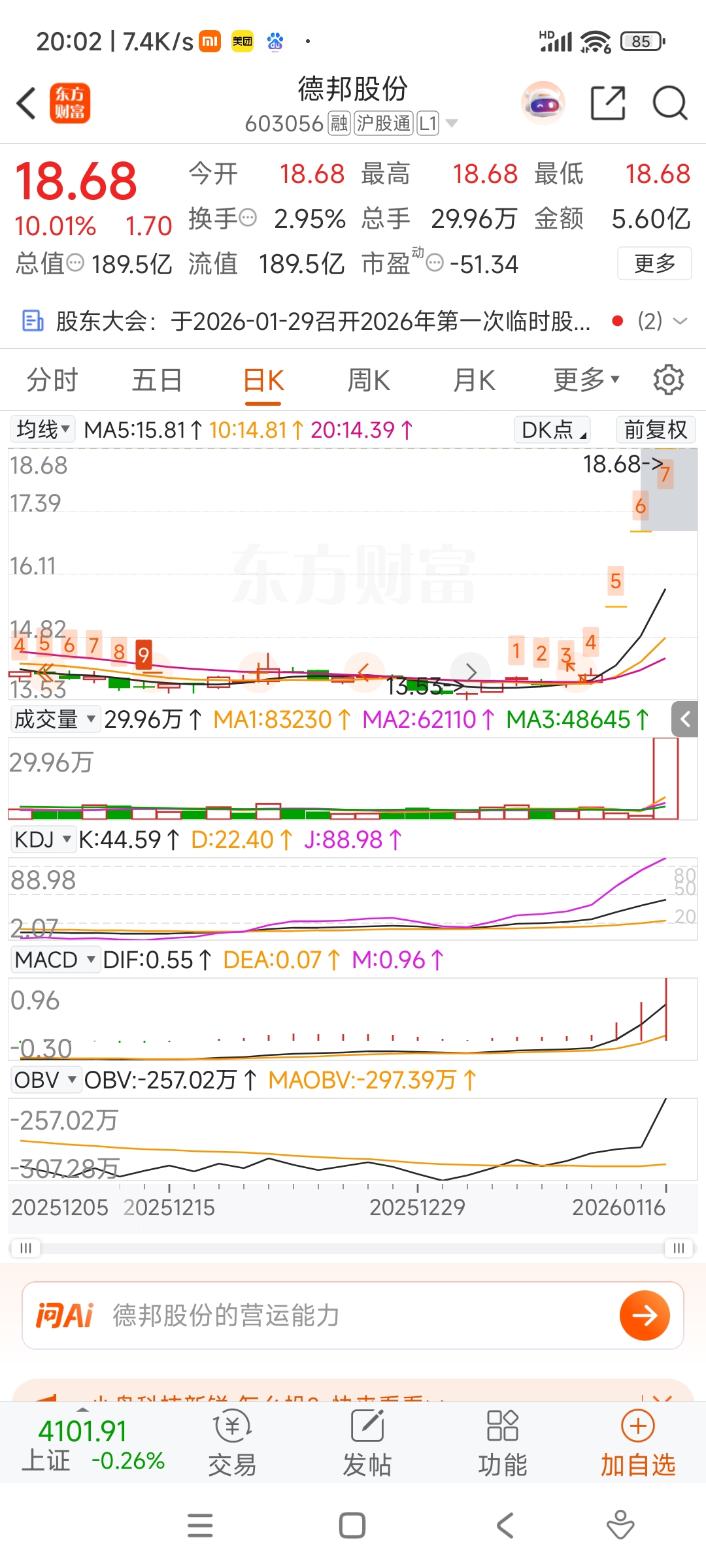Open the 均线 indicator dropdown
Viewport: 706px width, 1568px height.
coord(43,430)
